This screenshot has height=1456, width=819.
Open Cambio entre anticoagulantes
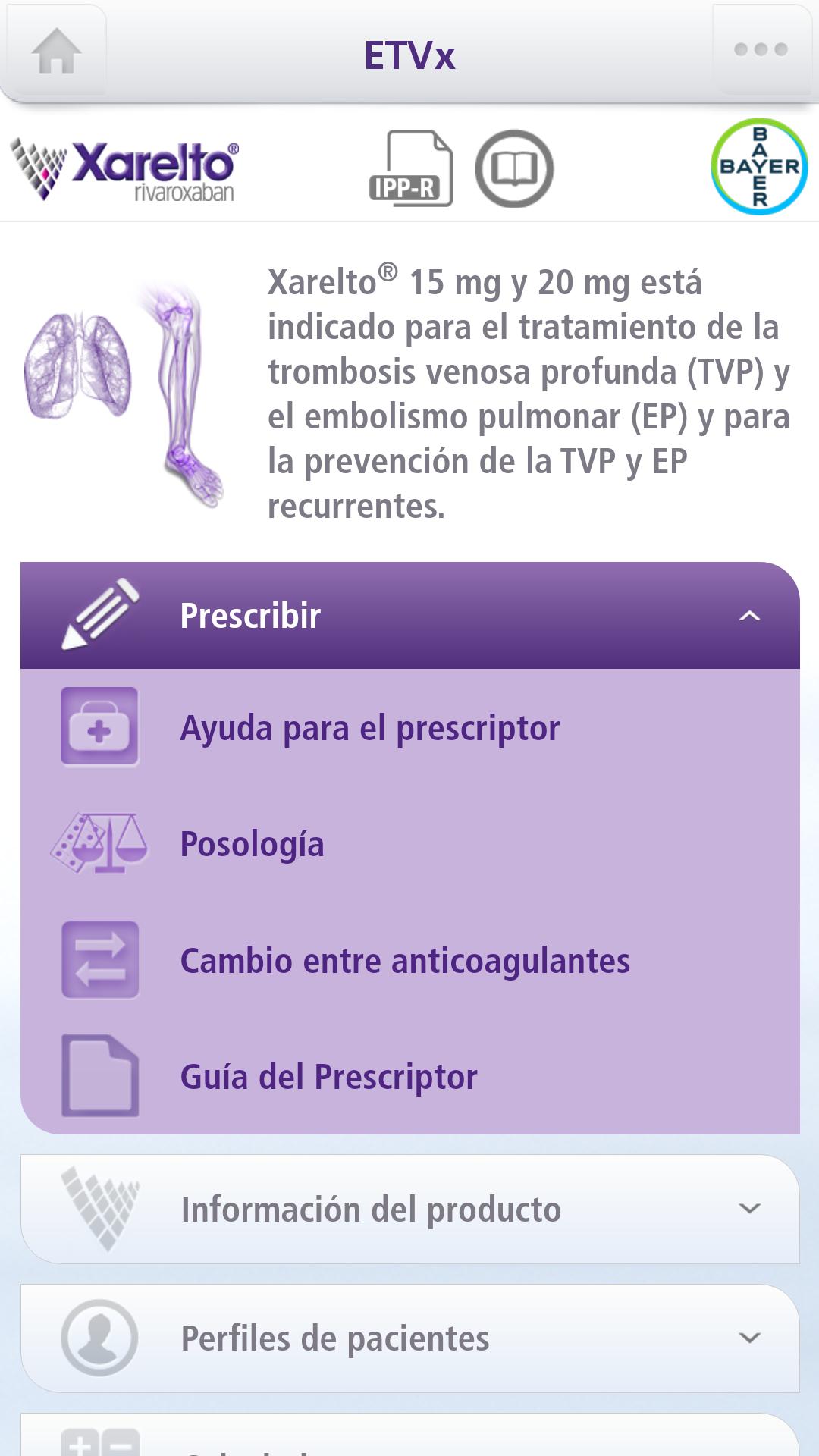point(404,961)
